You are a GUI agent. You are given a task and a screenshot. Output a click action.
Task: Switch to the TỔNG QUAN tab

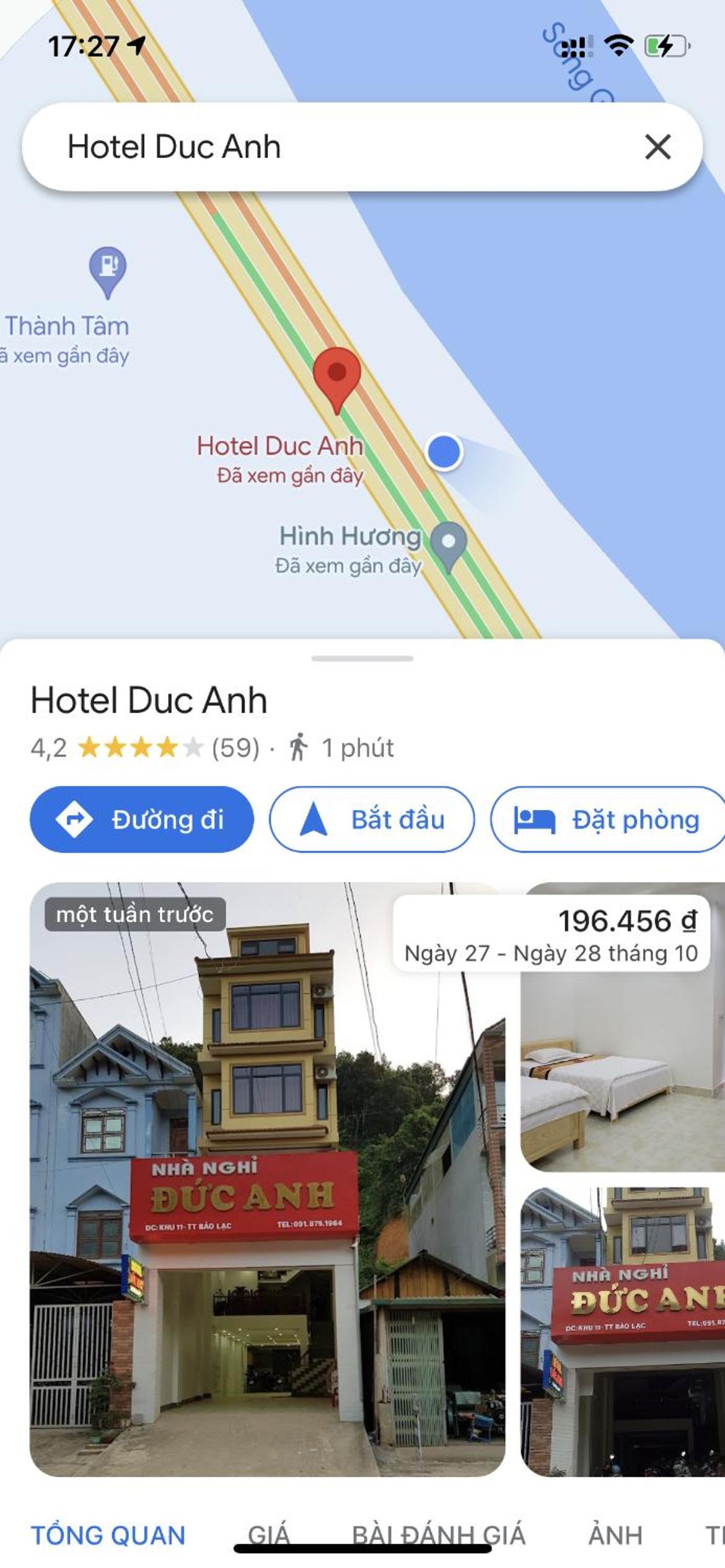click(108, 1535)
